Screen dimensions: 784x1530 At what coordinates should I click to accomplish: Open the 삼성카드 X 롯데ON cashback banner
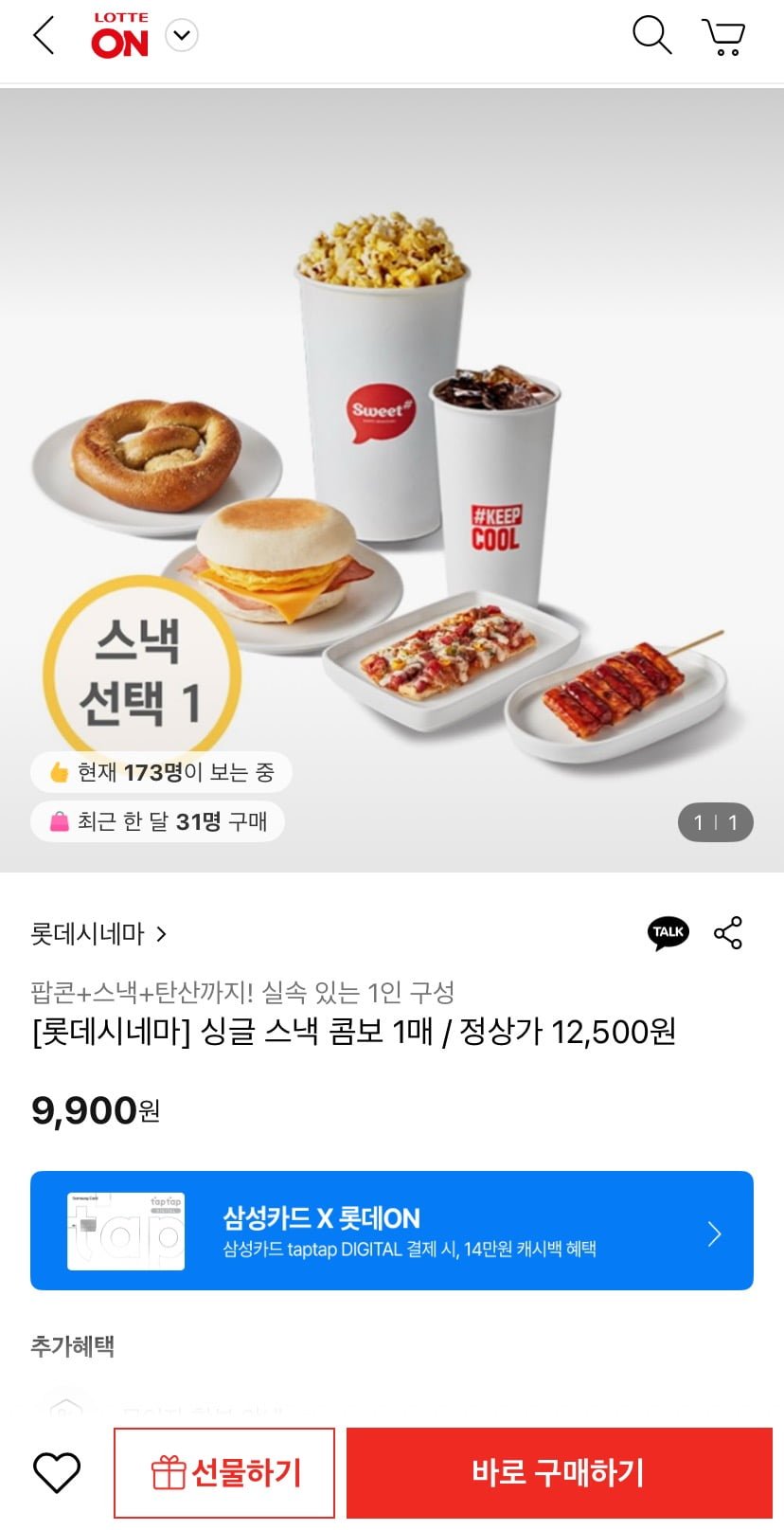pos(392,1231)
